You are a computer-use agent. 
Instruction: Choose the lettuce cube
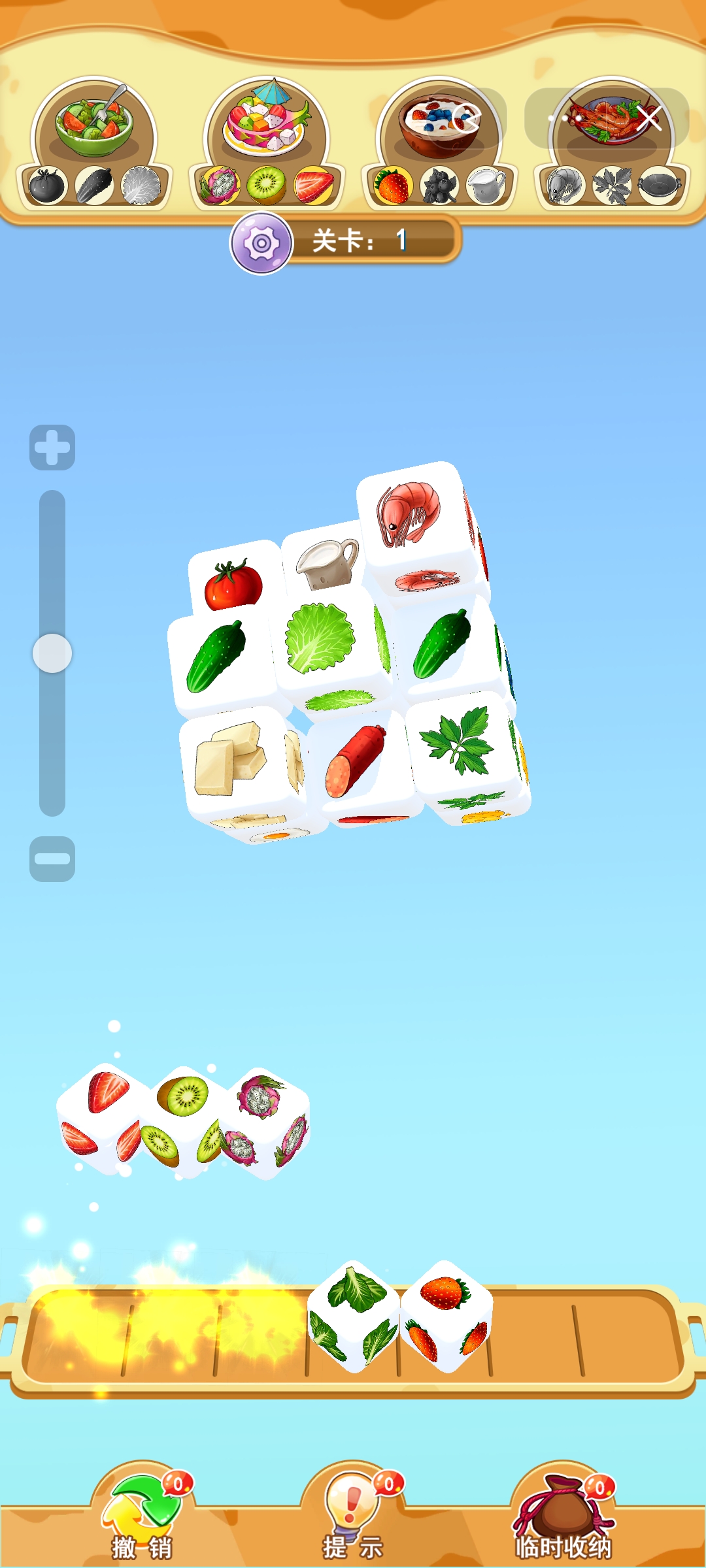pyautogui.click(x=320, y=639)
